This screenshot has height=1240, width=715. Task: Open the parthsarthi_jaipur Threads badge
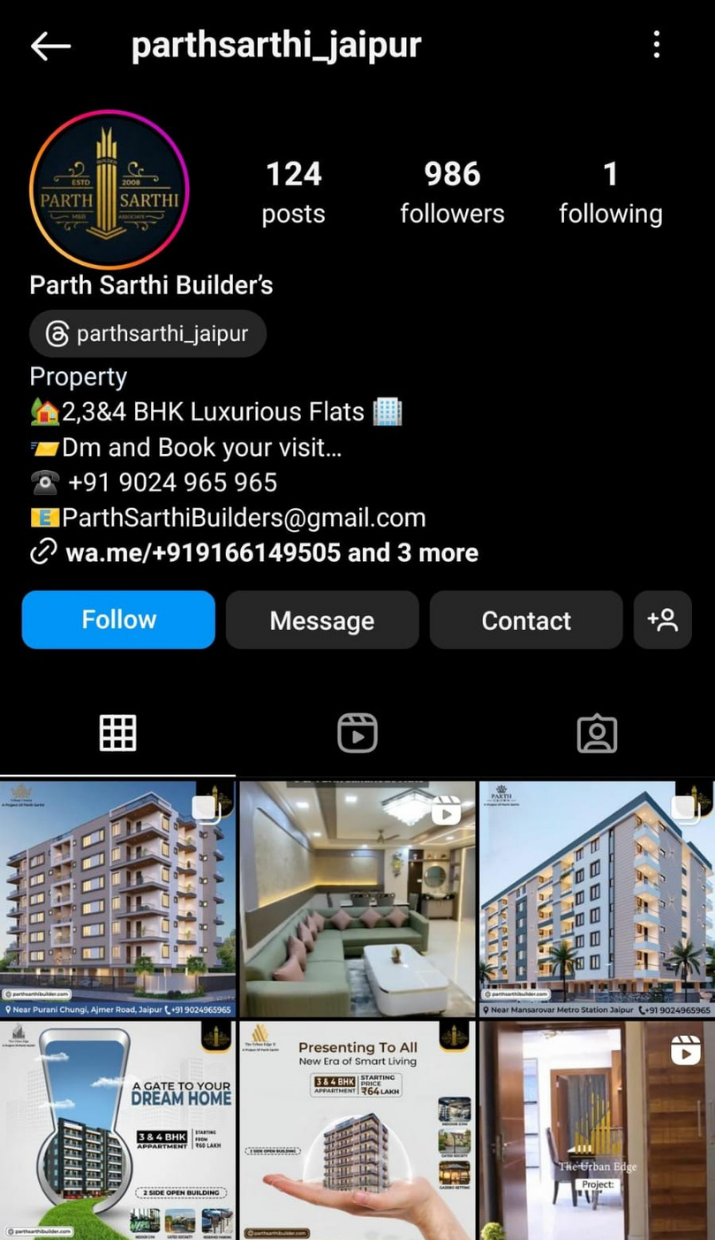click(x=148, y=334)
